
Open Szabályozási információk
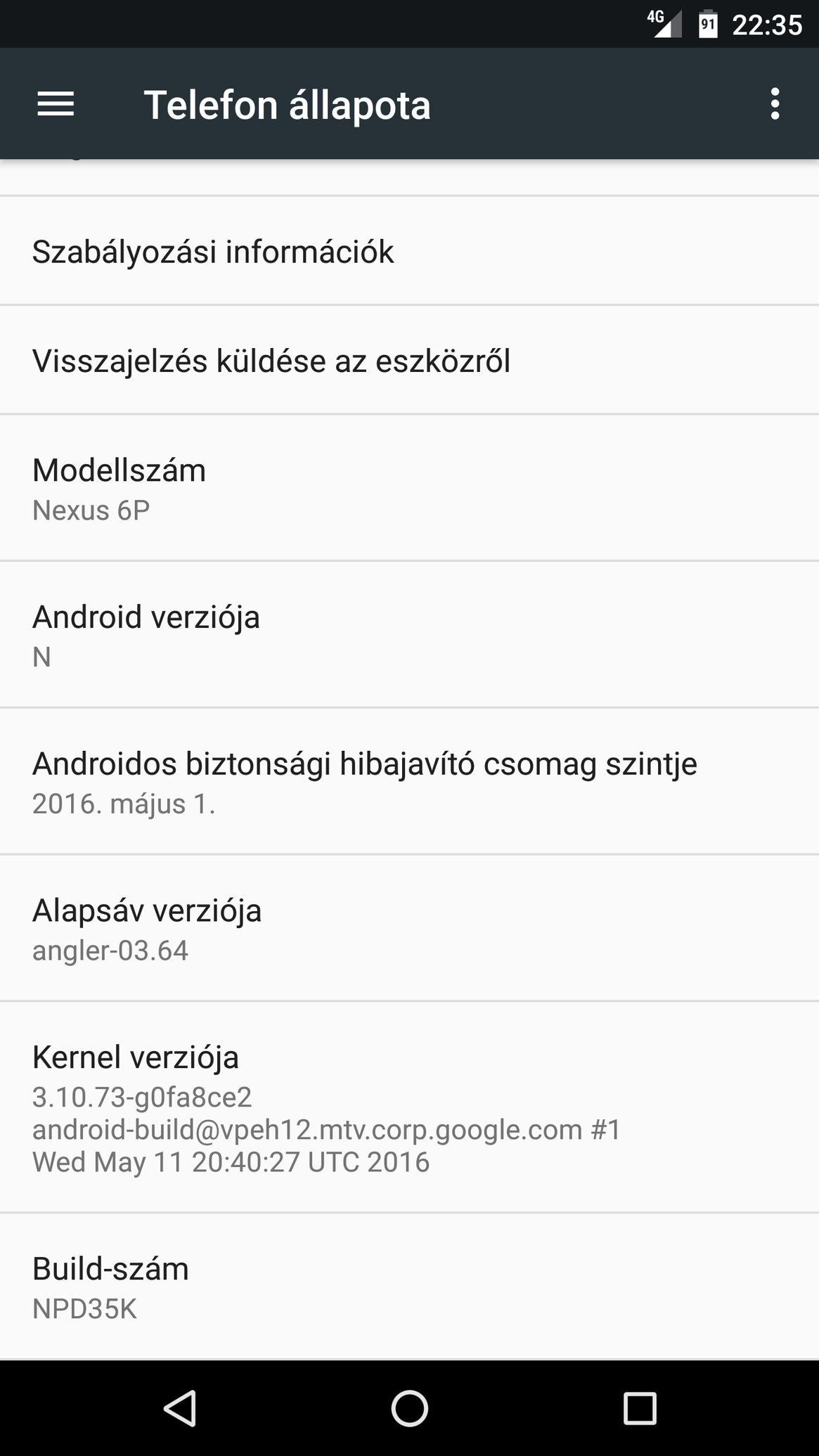pos(409,251)
